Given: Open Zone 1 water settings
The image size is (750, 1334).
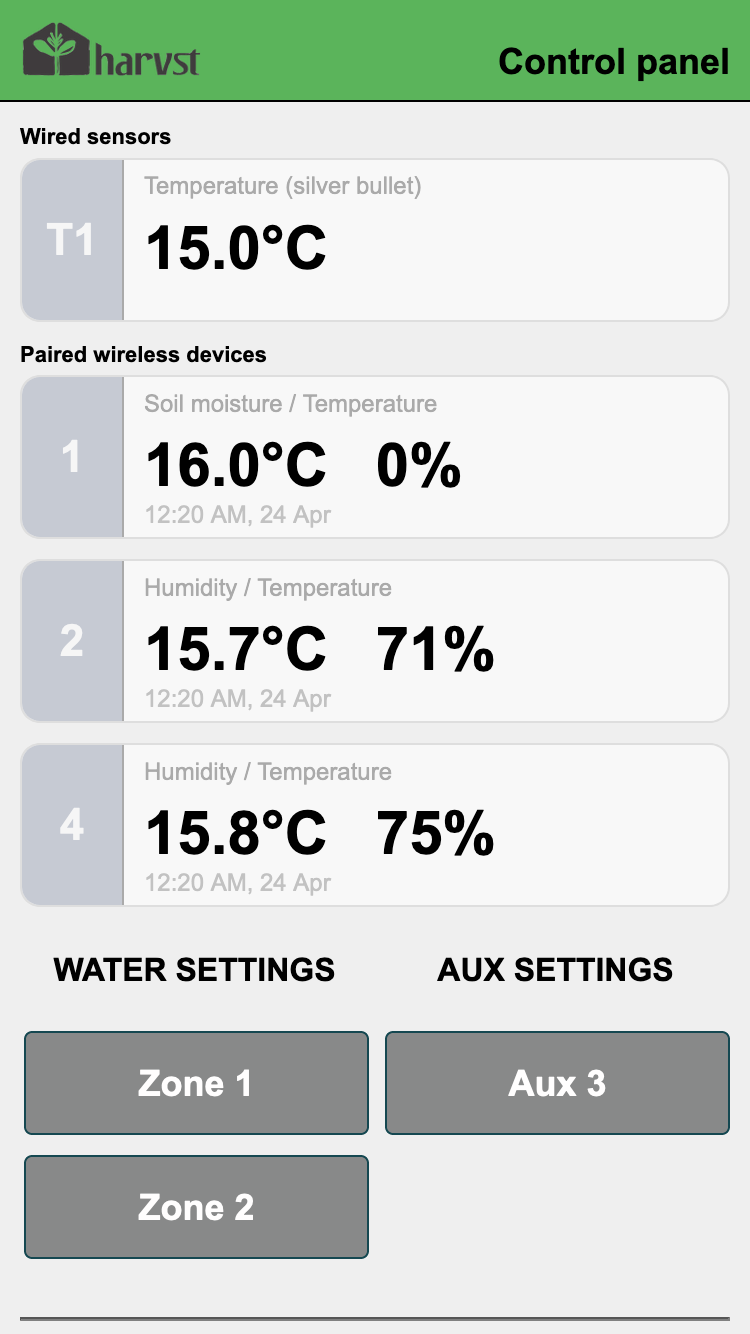Looking at the screenshot, I should click(196, 1083).
